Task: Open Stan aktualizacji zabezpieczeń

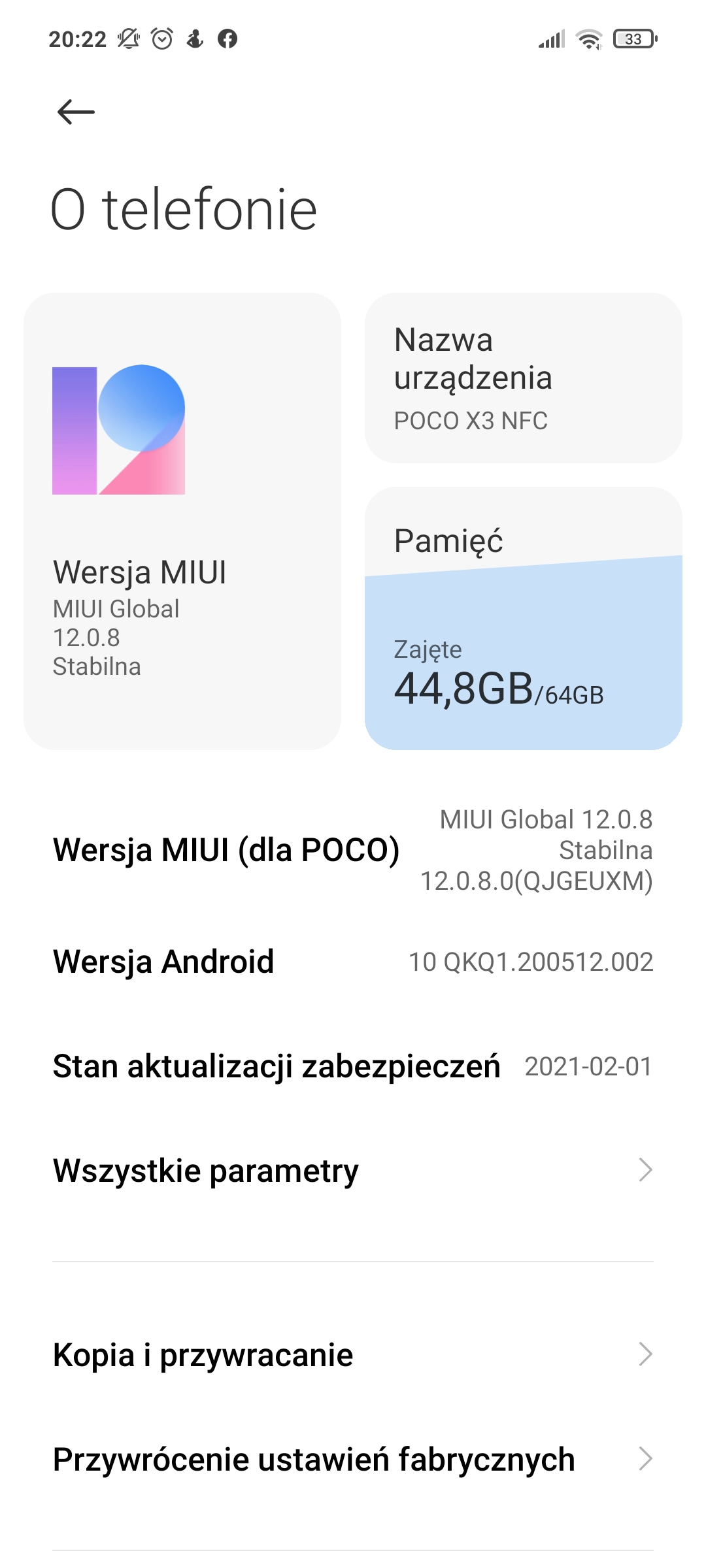Action: (353, 1066)
